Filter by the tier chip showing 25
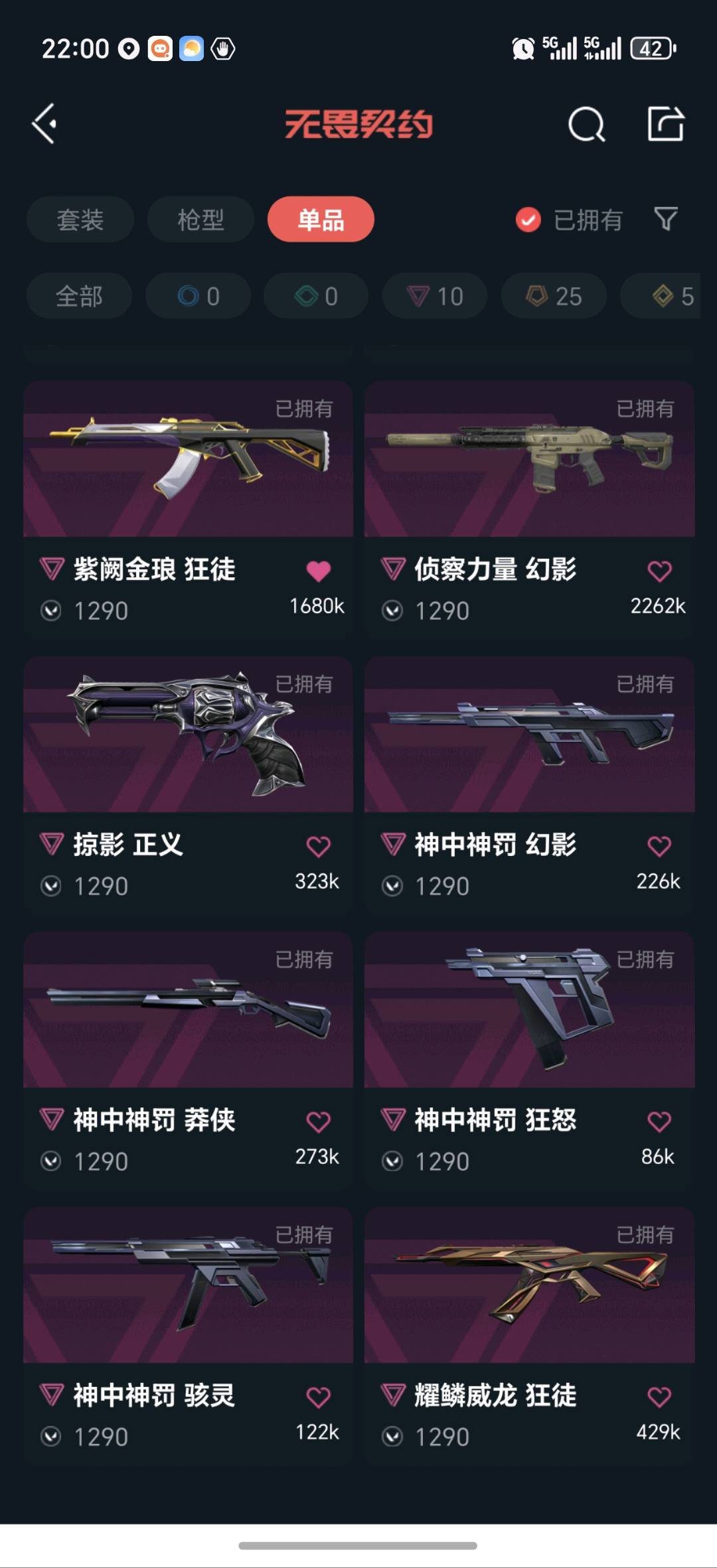This screenshot has width=717, height=1568. point(554,296)
